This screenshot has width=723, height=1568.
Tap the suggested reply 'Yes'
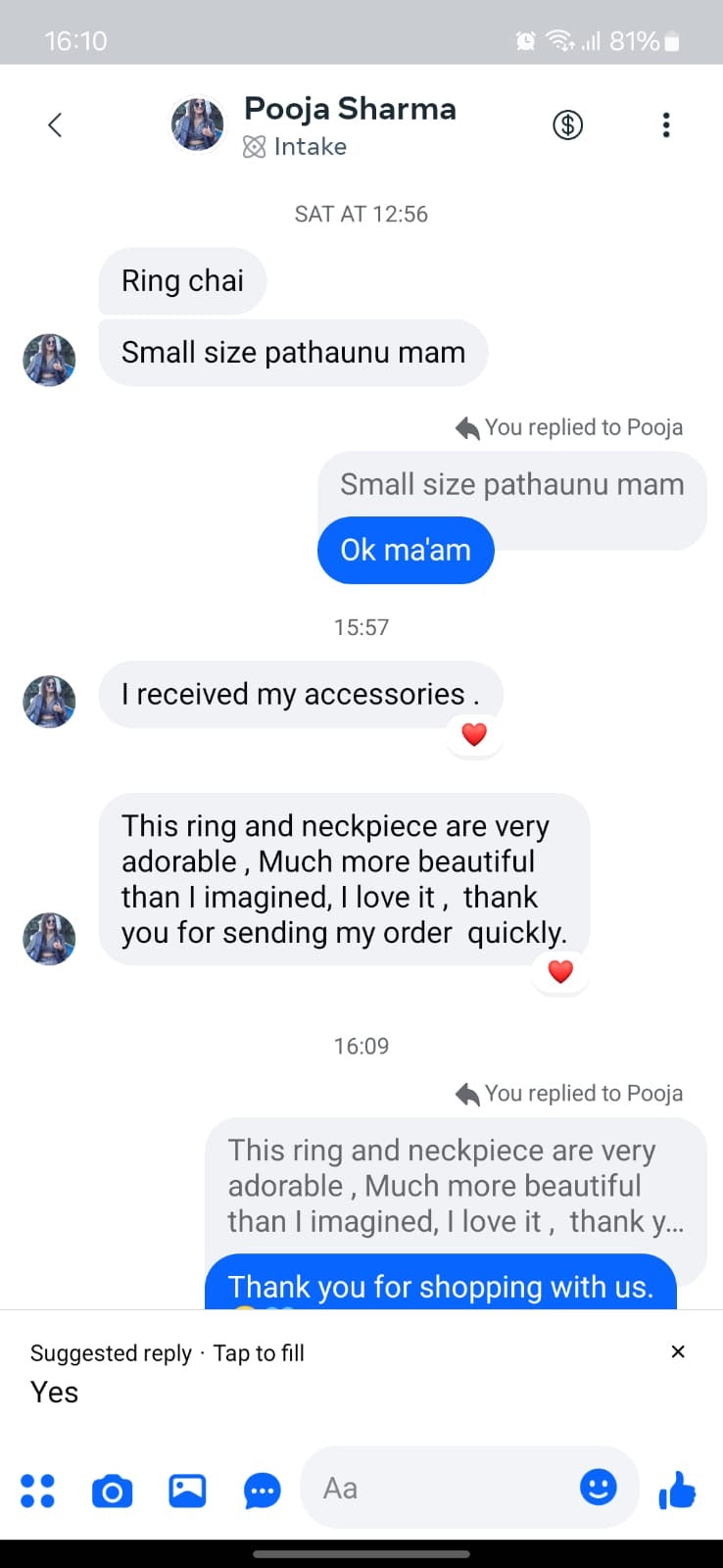pos(54,1392)
